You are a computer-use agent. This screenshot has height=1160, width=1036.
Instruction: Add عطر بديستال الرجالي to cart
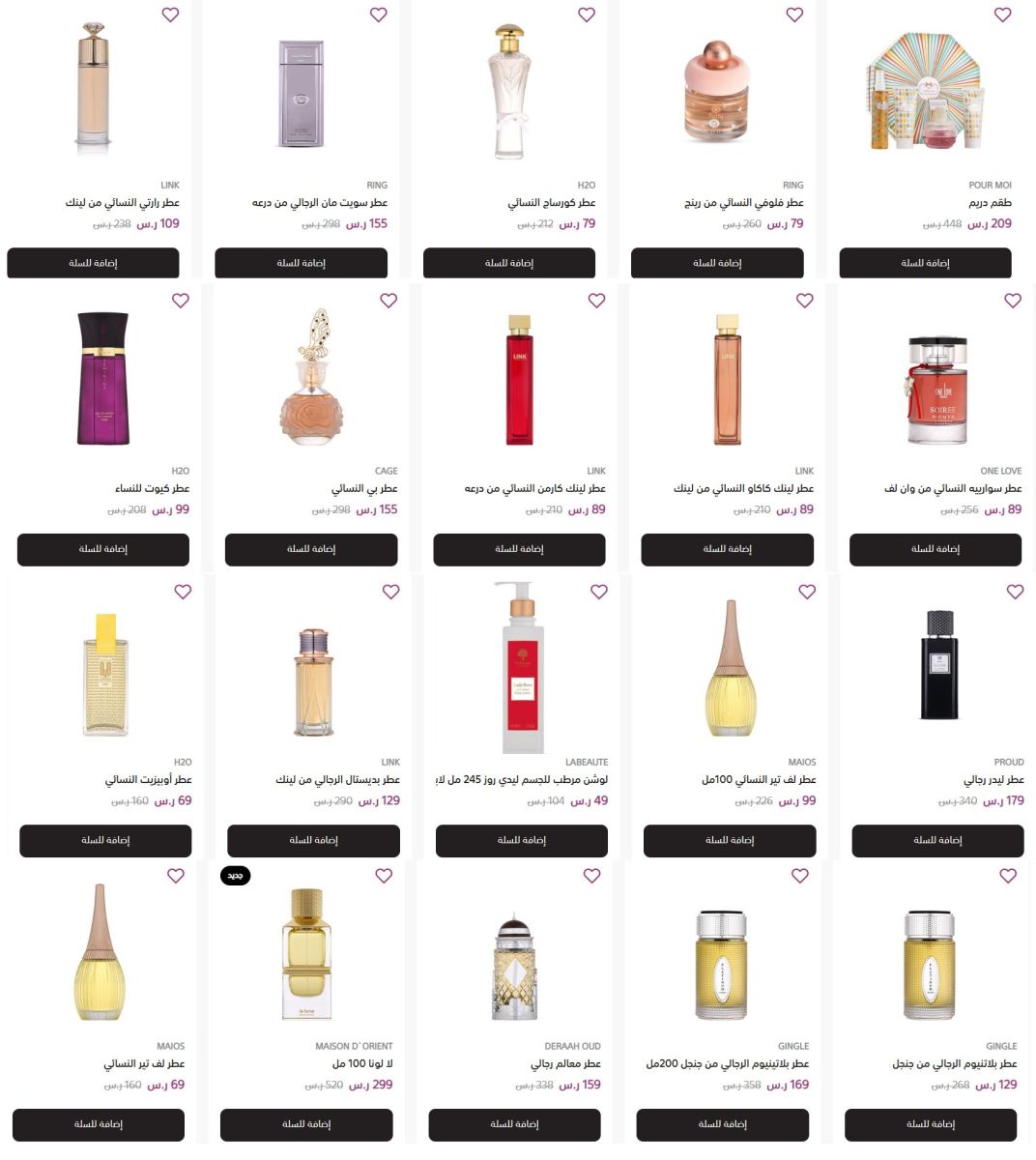[313, 841]
